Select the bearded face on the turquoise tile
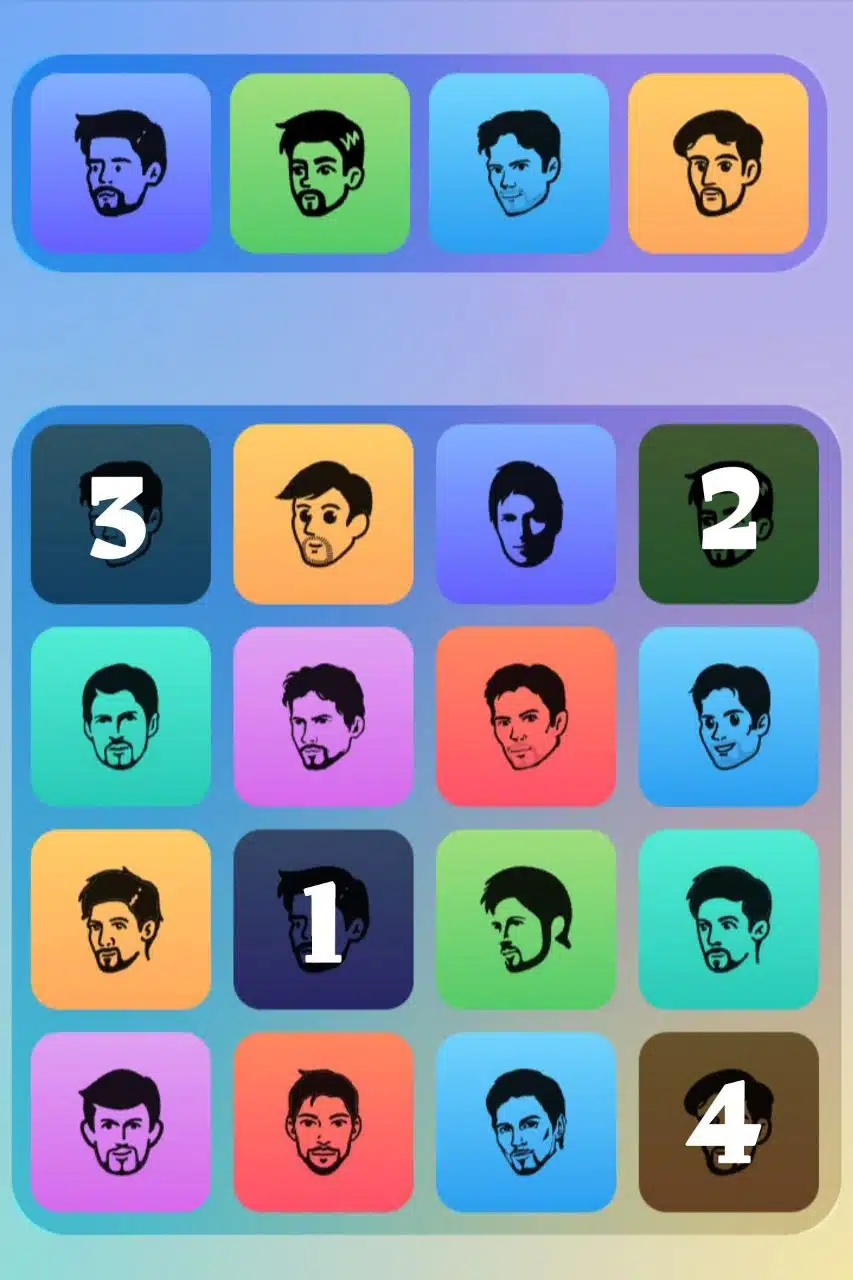Viewport: 853px width, 1280px height. [729, 920]
